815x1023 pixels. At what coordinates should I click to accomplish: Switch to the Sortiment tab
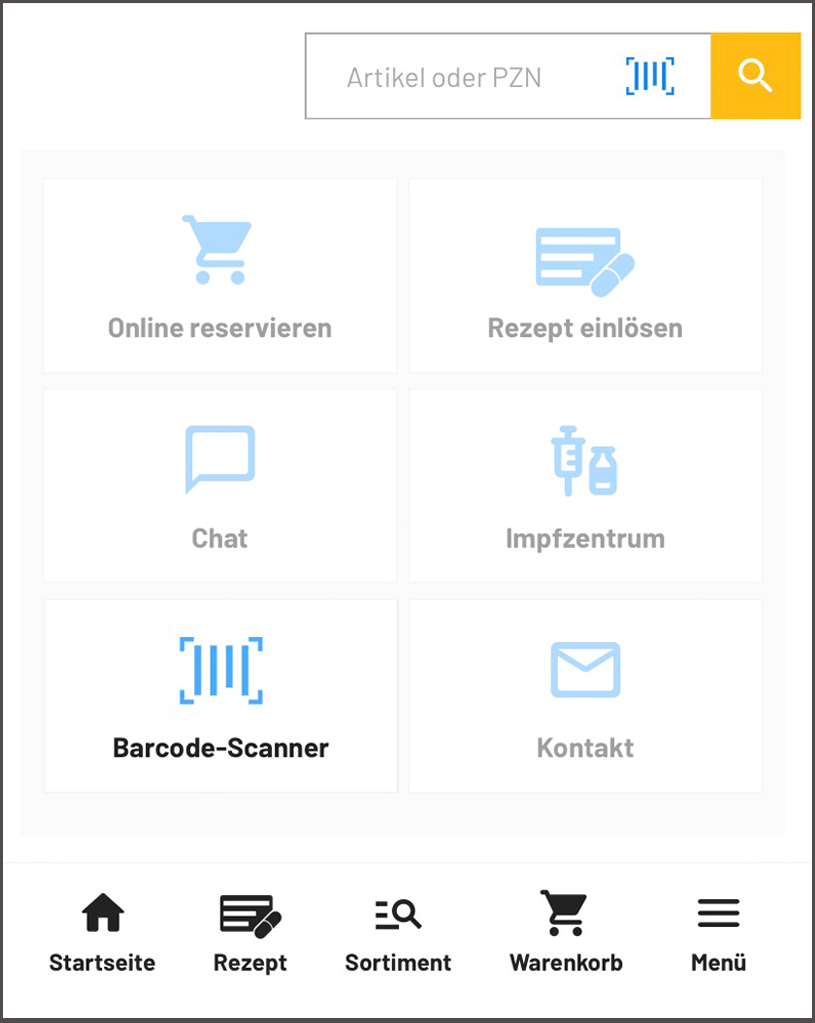coord(398,935)
